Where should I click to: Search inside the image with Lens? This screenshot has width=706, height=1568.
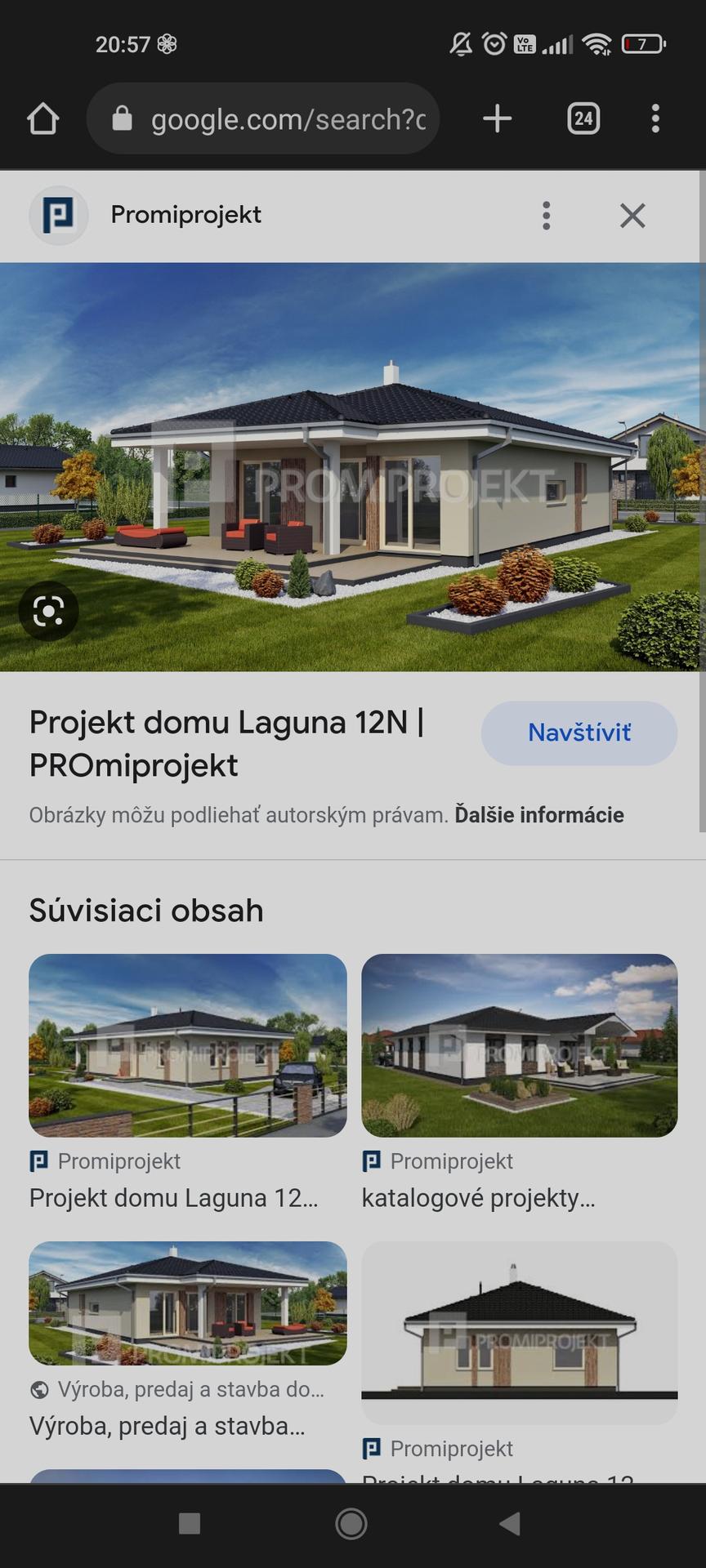48,611
